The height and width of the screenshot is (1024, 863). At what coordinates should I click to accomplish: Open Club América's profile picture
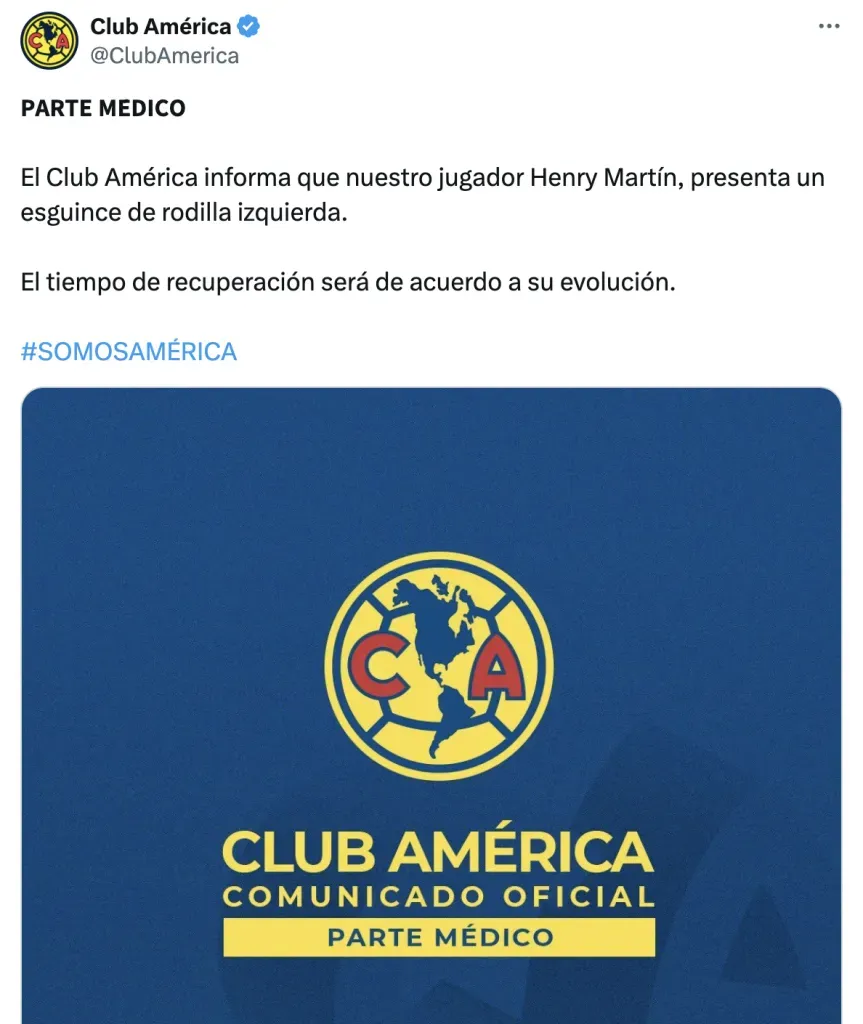pyautogui.click(x=49, y=41)
